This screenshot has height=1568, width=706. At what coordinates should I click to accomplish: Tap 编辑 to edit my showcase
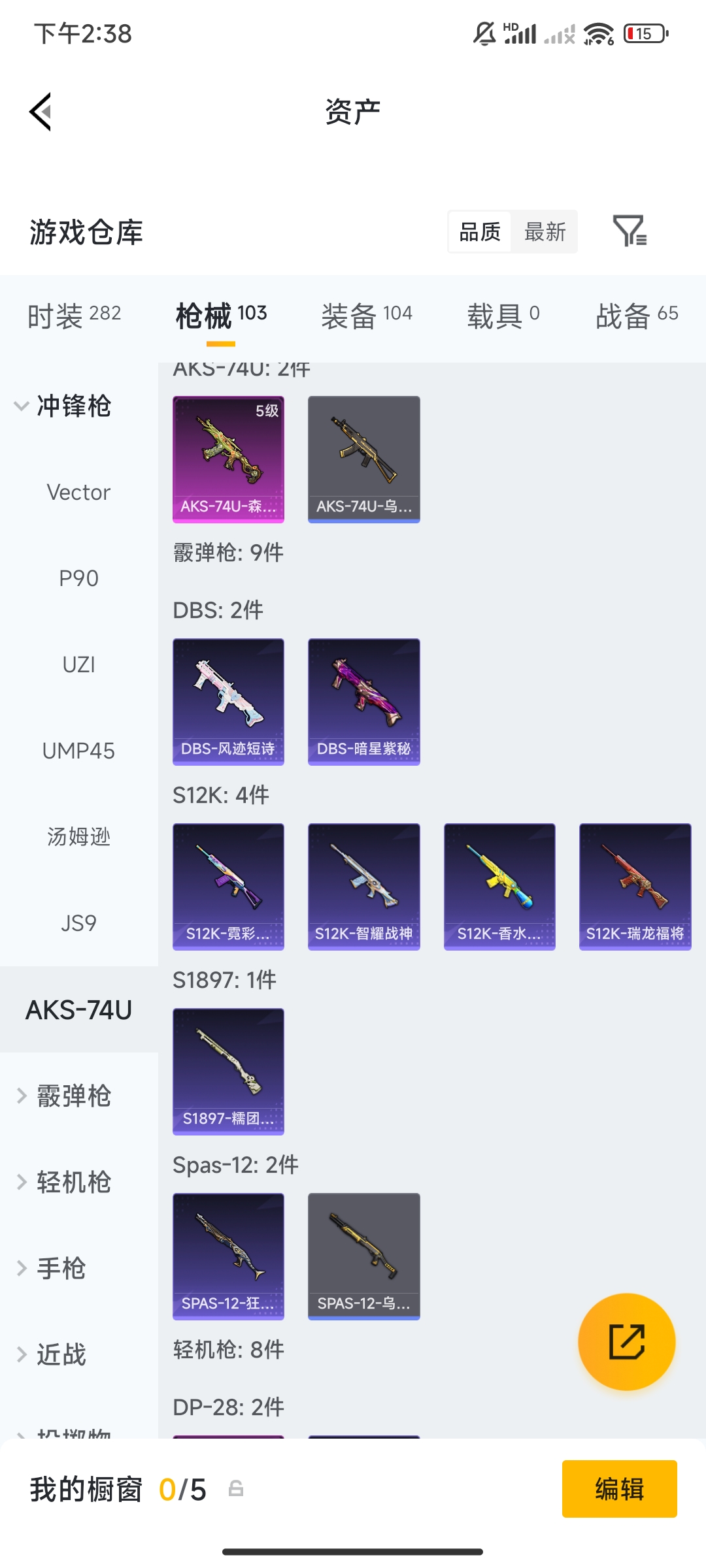[619, 1489]
